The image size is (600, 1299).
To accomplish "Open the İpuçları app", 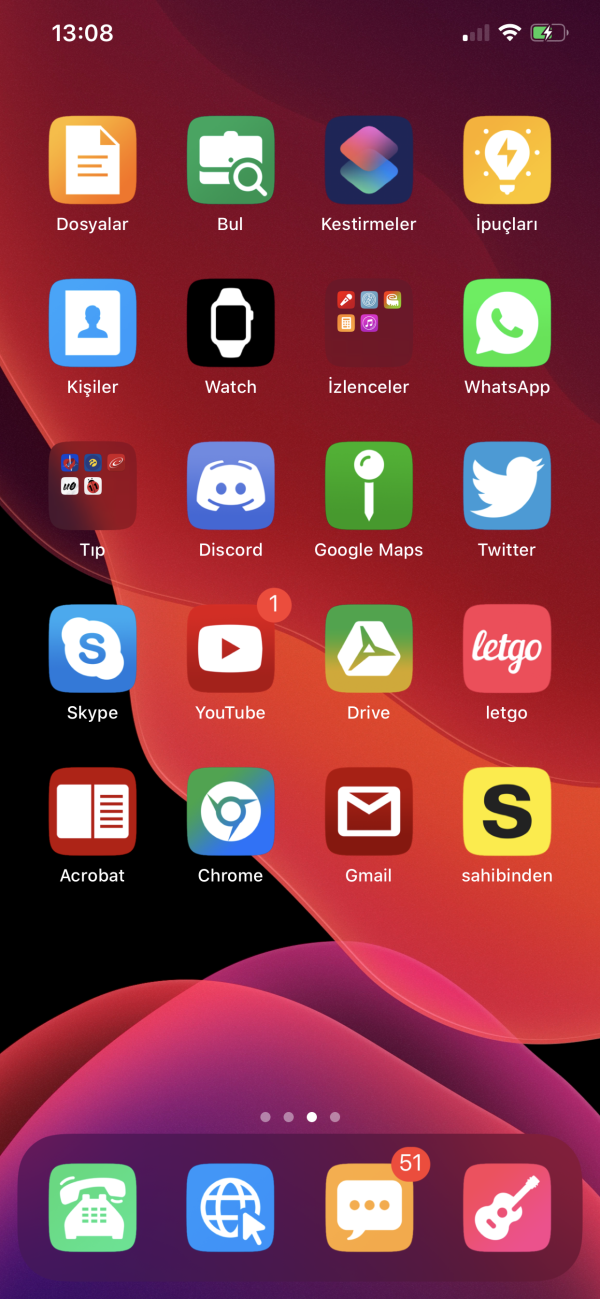I will (506, 160).
